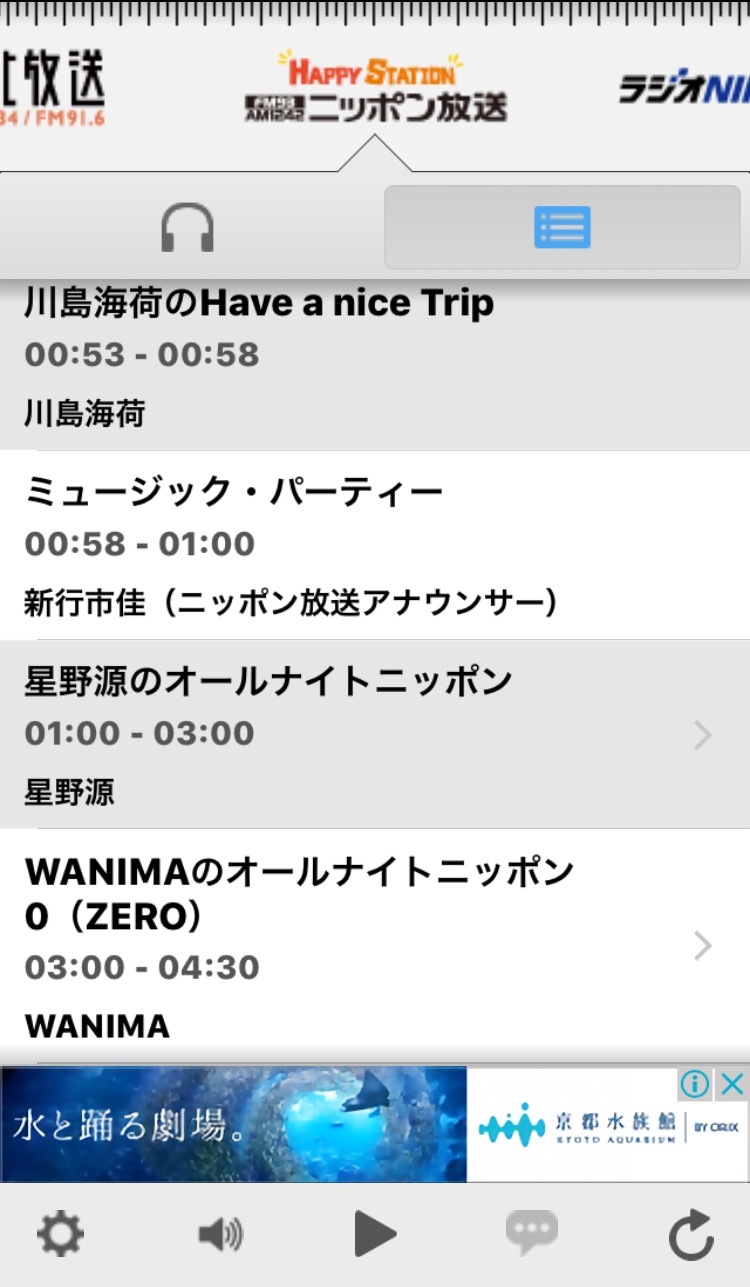Select the program list tab
The height and width of the screenshot is (1287, 750).
(562, 228)
